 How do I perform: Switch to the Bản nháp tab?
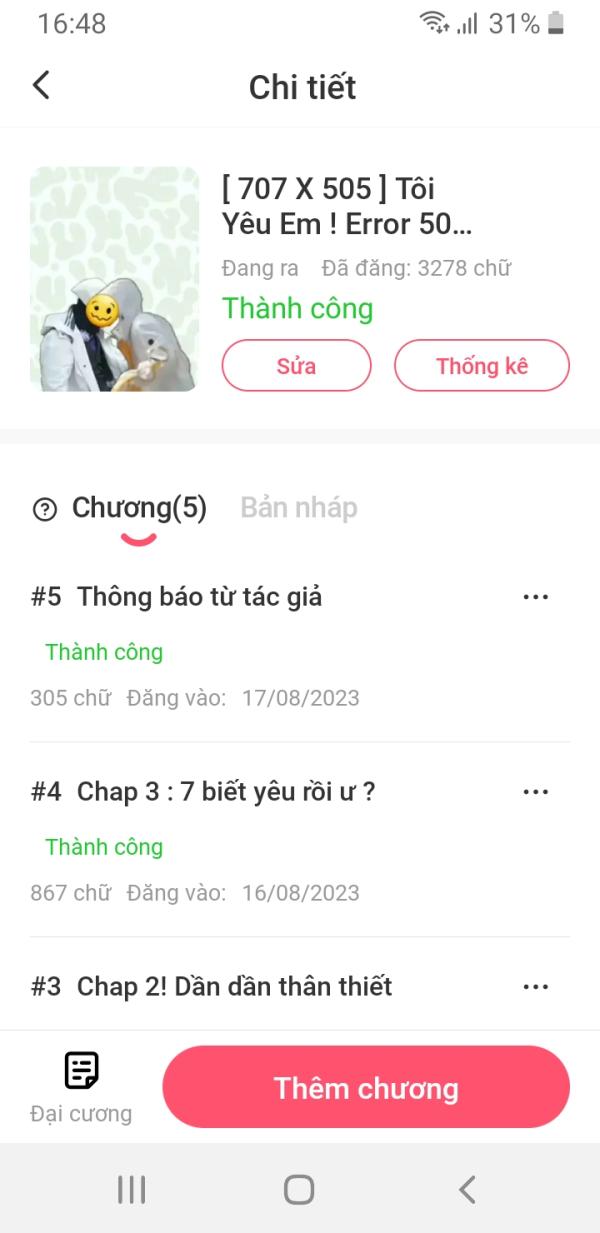coord(298,508)
